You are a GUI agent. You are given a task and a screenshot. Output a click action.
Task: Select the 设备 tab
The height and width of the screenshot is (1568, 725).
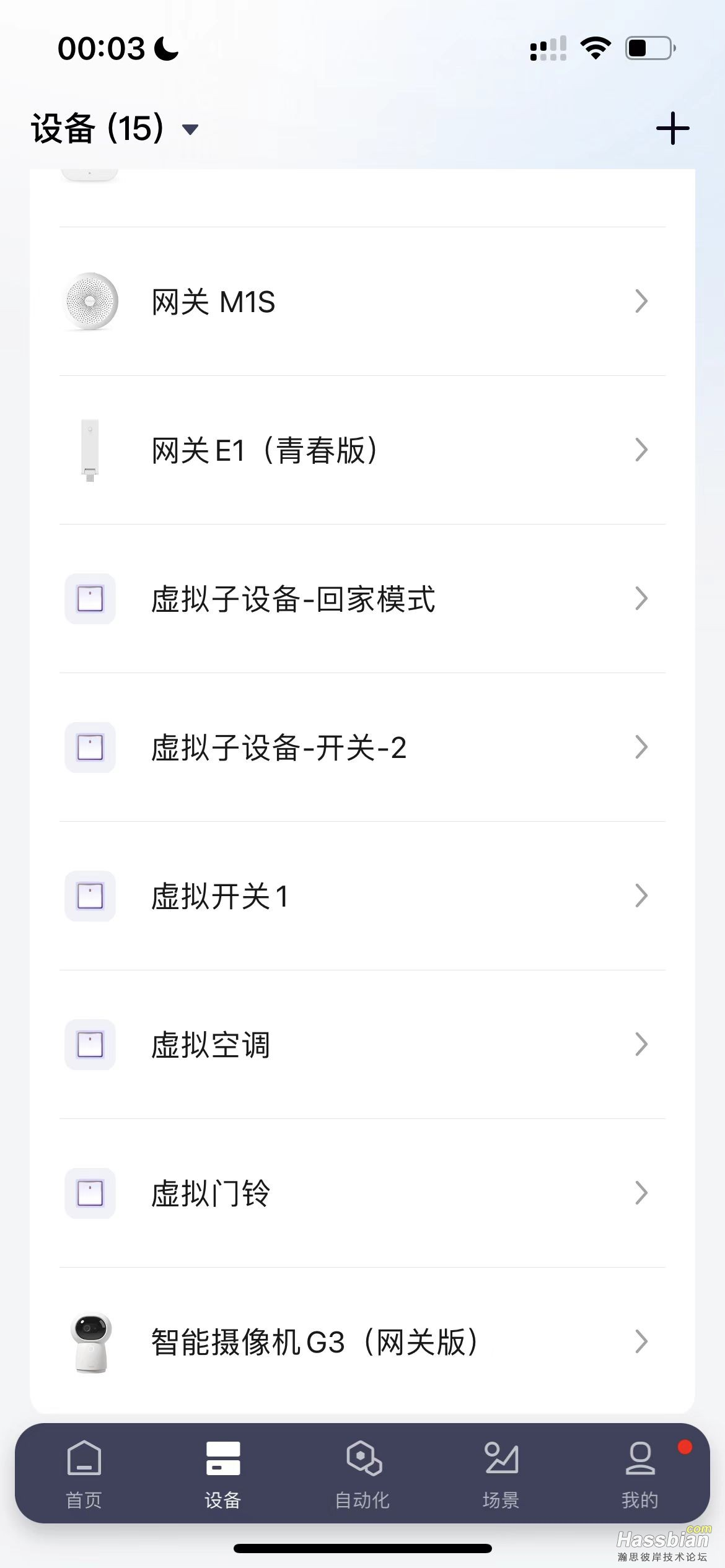223,1474
